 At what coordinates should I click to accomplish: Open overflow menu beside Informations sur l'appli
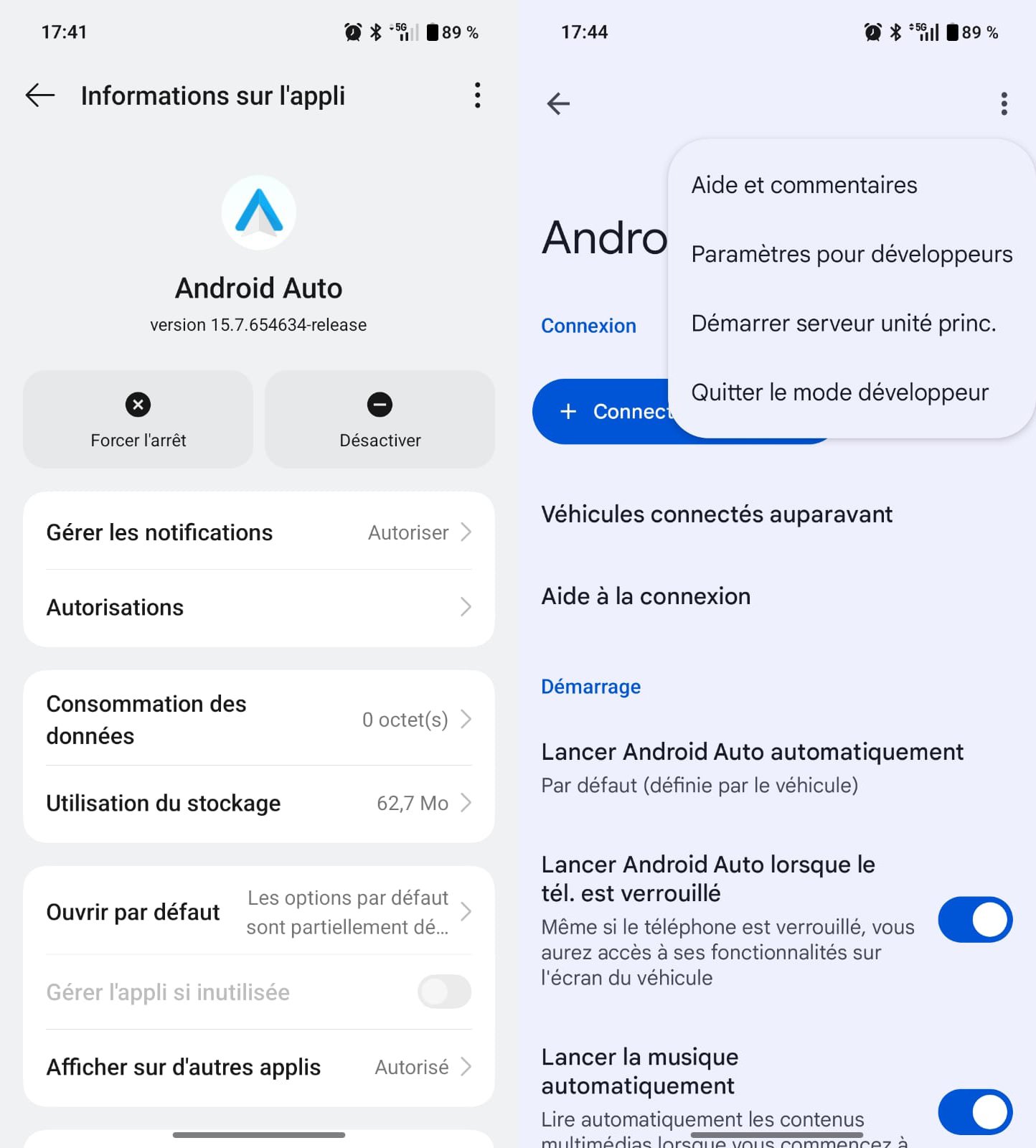pyautogui.click(x=477, y=95)
